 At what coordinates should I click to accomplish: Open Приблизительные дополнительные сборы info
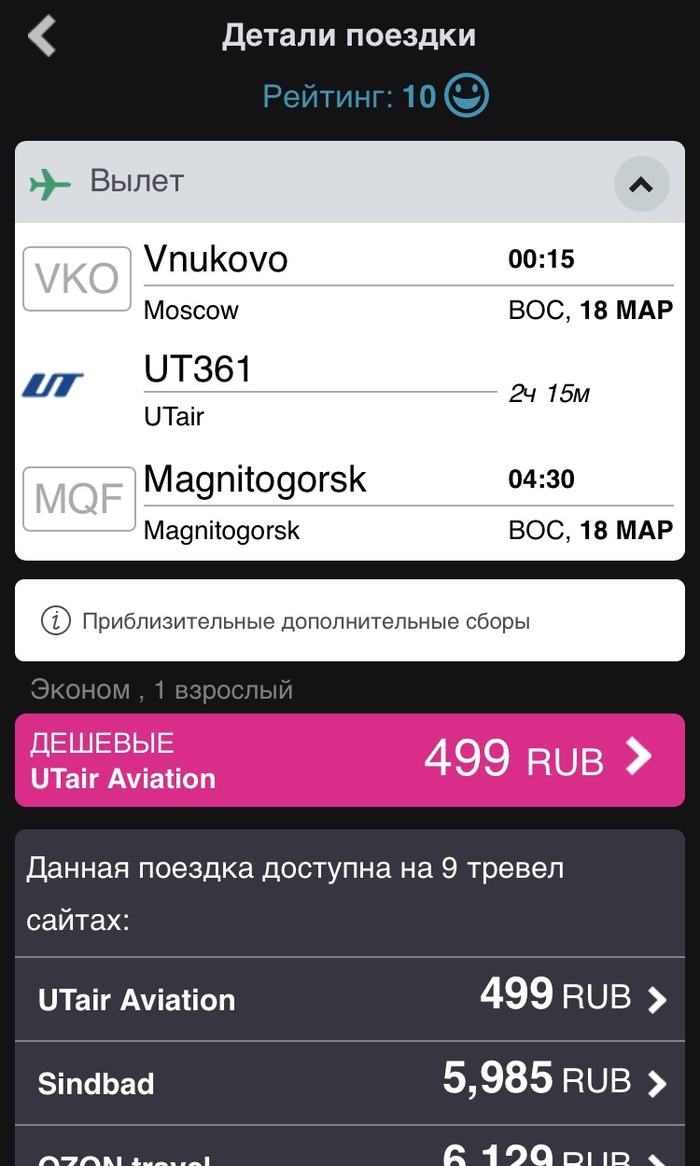tap(350, 621)
